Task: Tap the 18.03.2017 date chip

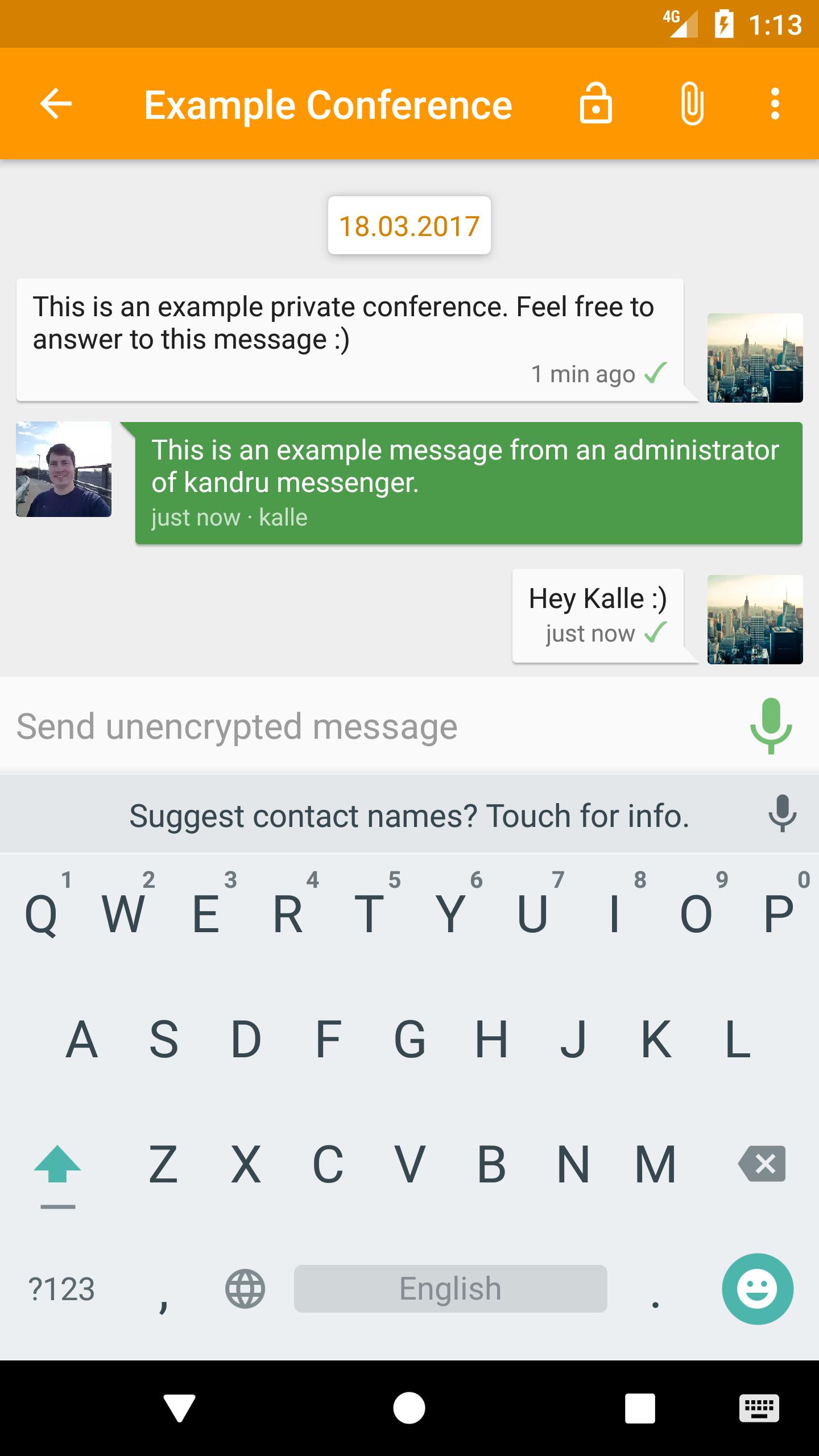Action: click(x=409, y=225)
